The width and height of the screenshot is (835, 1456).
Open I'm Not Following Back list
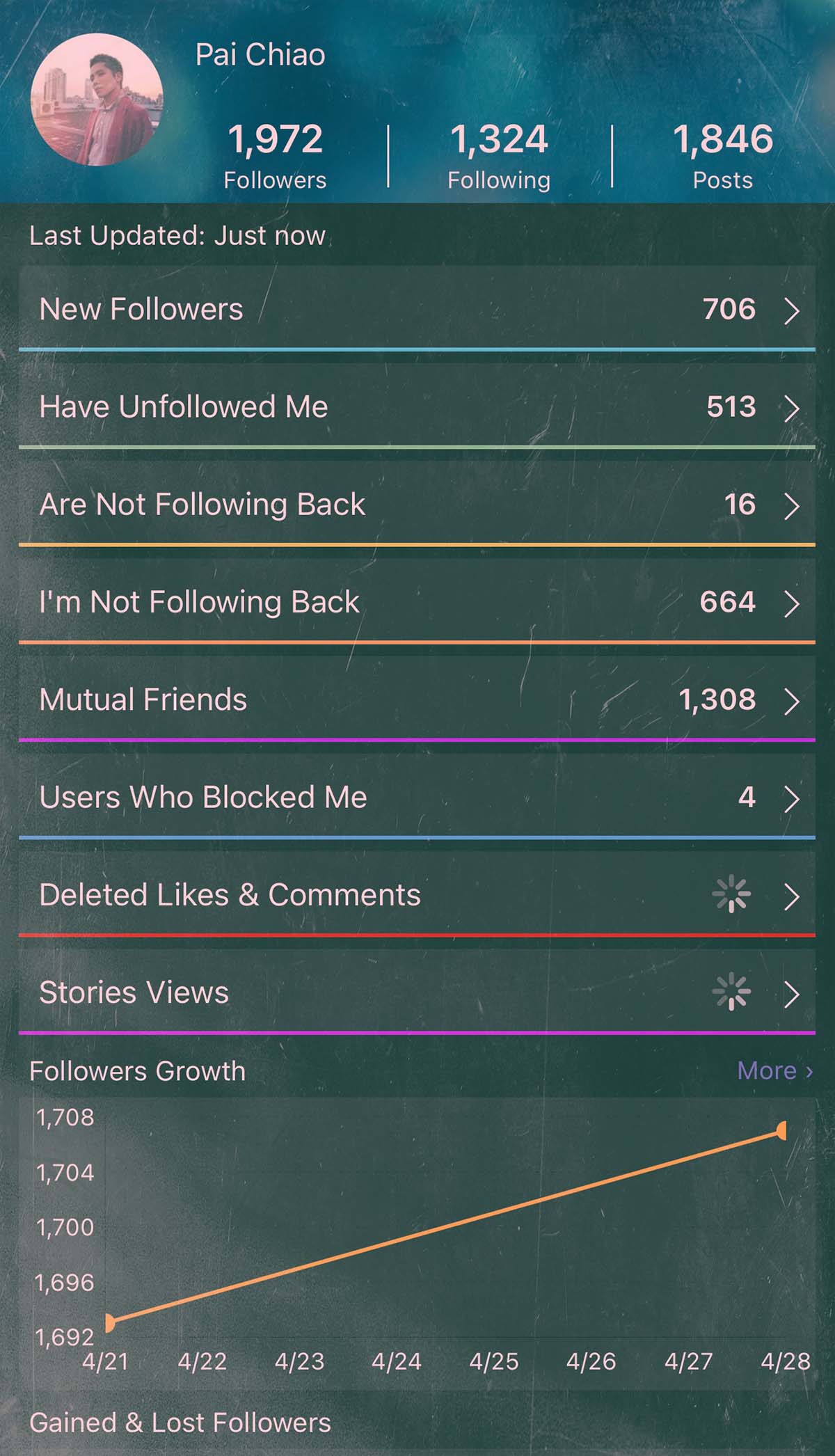click(x=417, y=601)
